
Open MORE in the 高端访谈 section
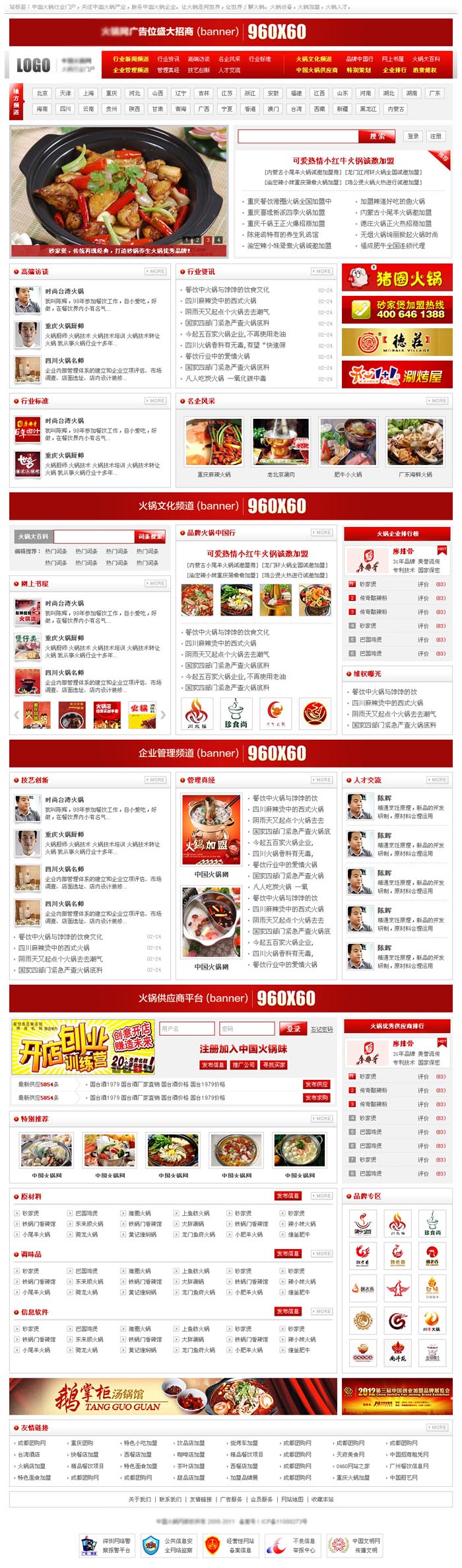pos(156,271)
